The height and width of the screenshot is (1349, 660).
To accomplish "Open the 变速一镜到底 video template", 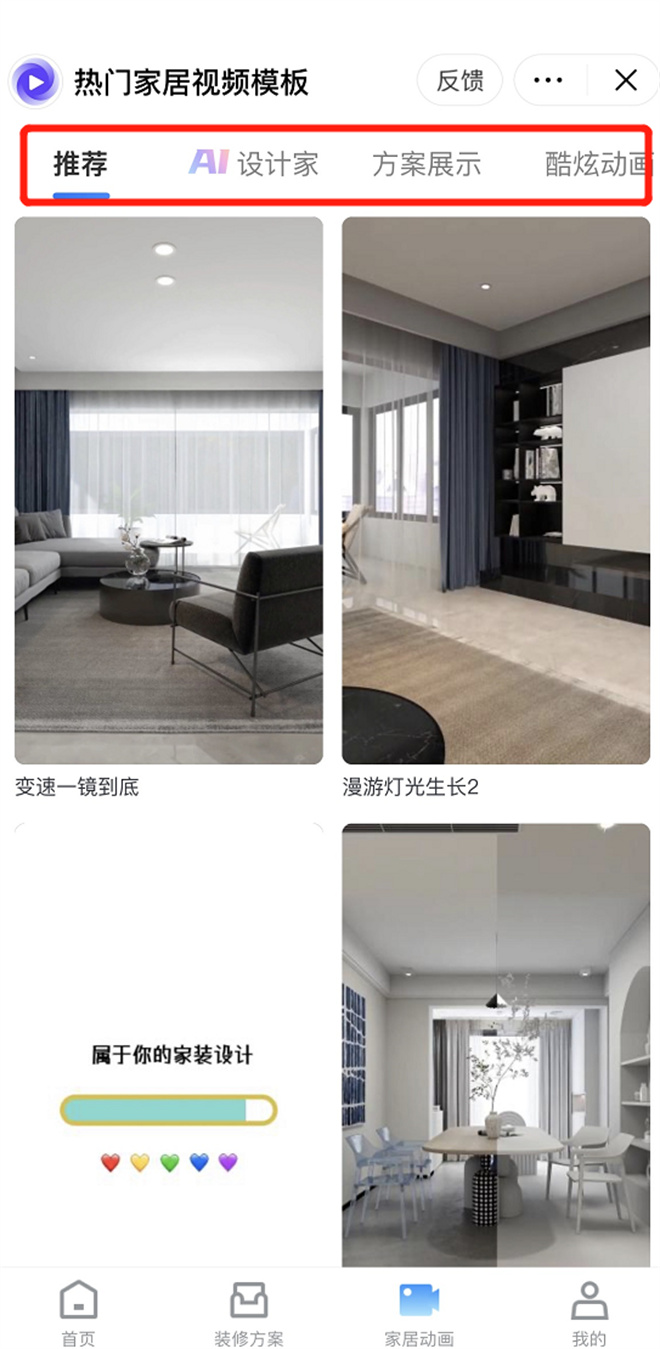I will point(168,490).
